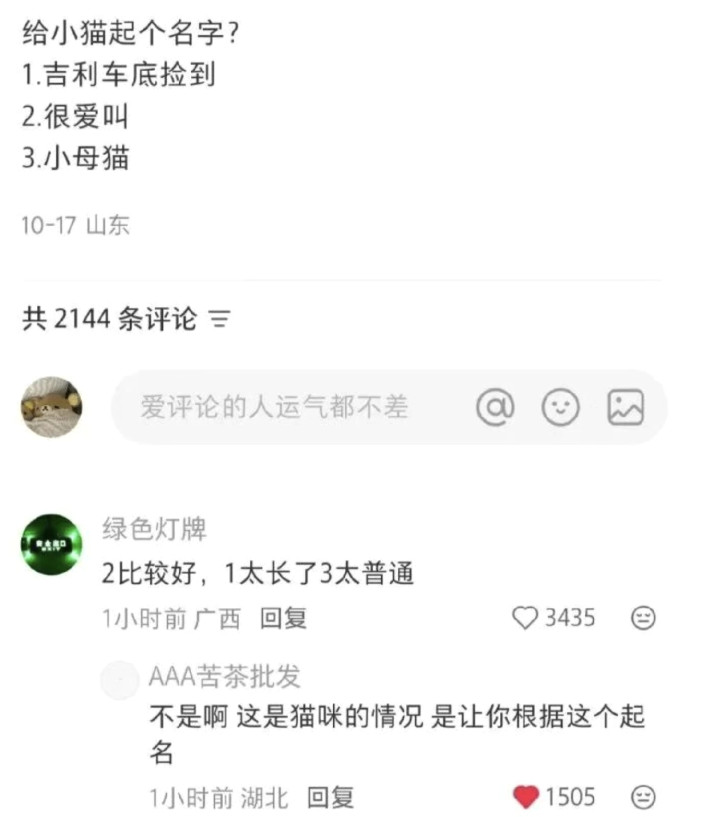Open the emoji picker in comment box
Screen dimensions: 719x817
pos(560,407)
